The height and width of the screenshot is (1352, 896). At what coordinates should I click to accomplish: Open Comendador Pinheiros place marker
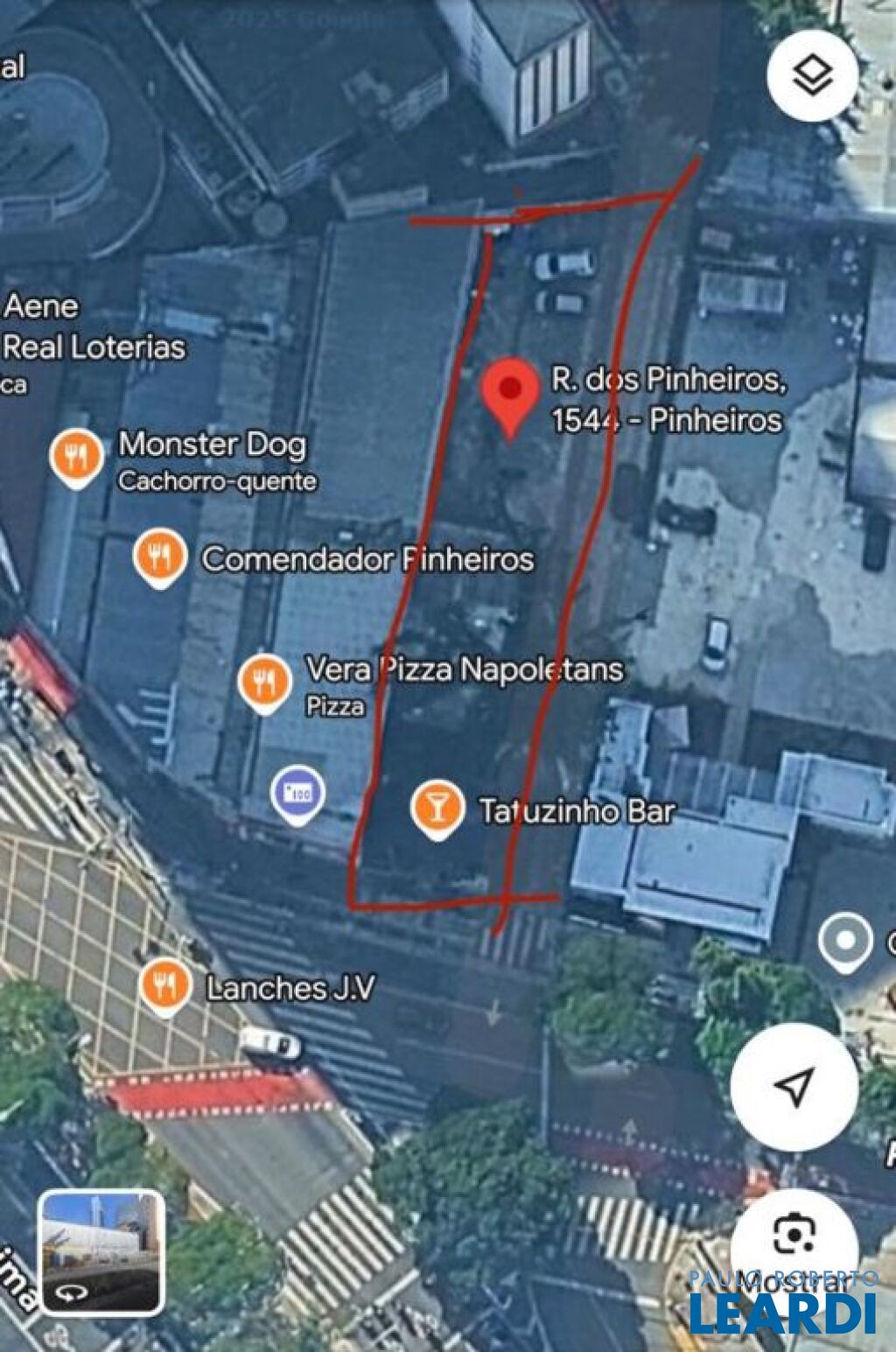point(159,557)
